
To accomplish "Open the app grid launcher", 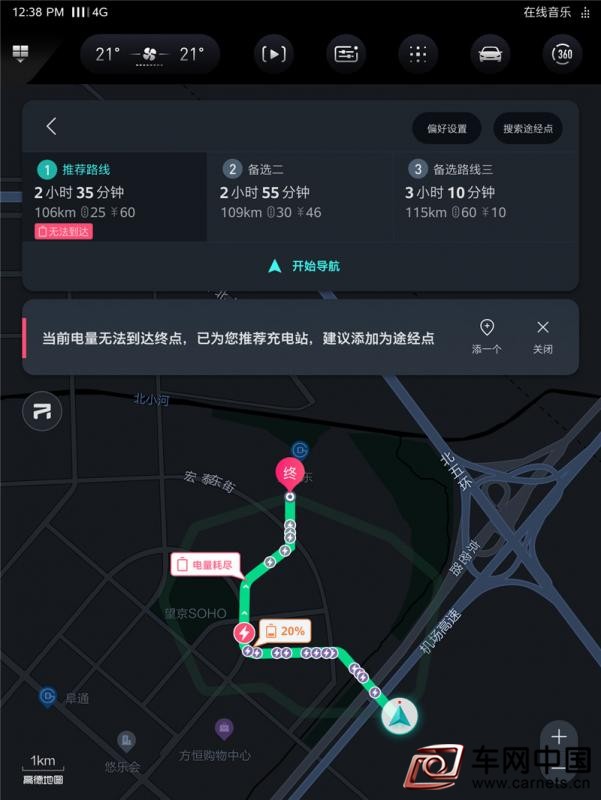I will [x=418, y=54].
